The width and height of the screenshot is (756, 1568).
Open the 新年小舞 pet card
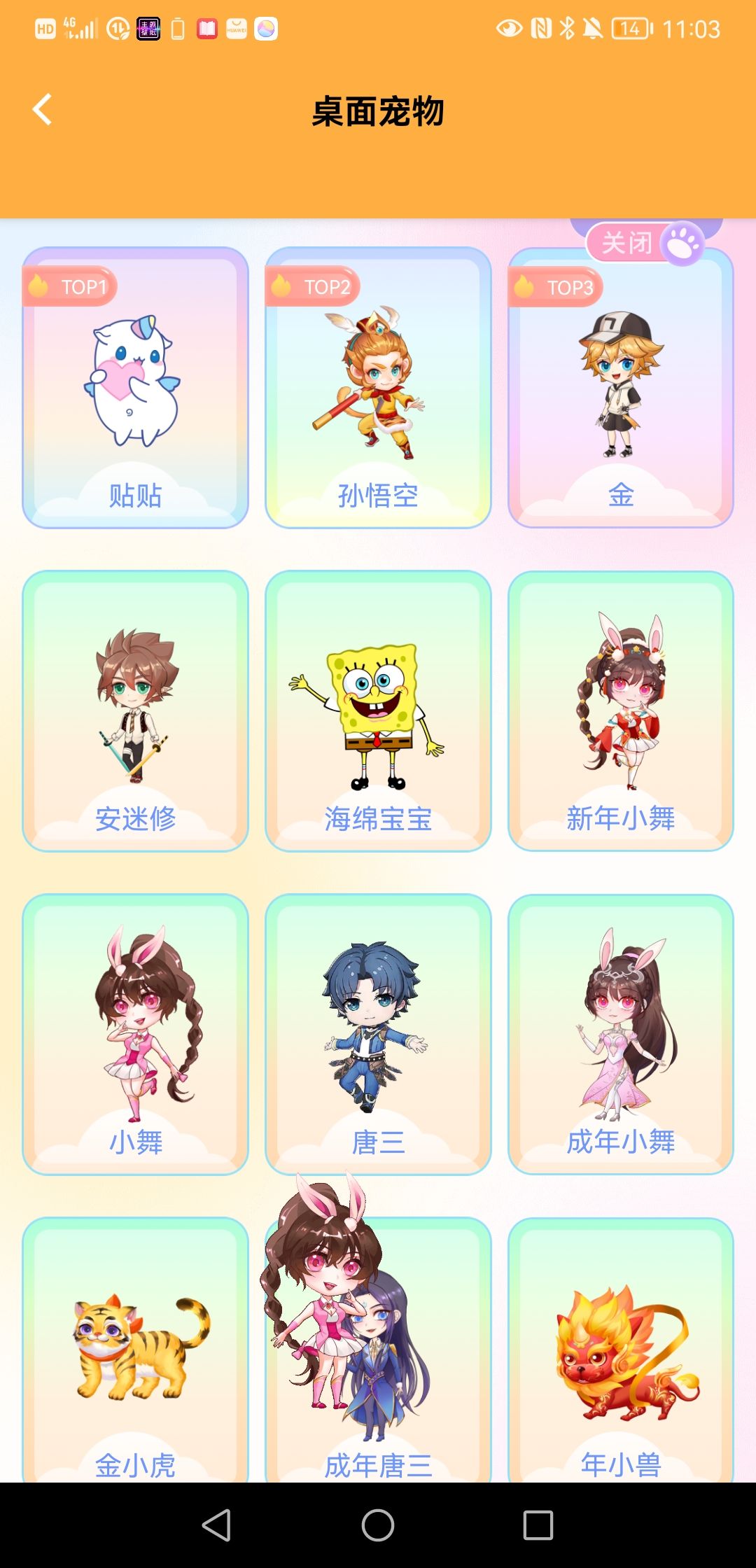[620, 711]
